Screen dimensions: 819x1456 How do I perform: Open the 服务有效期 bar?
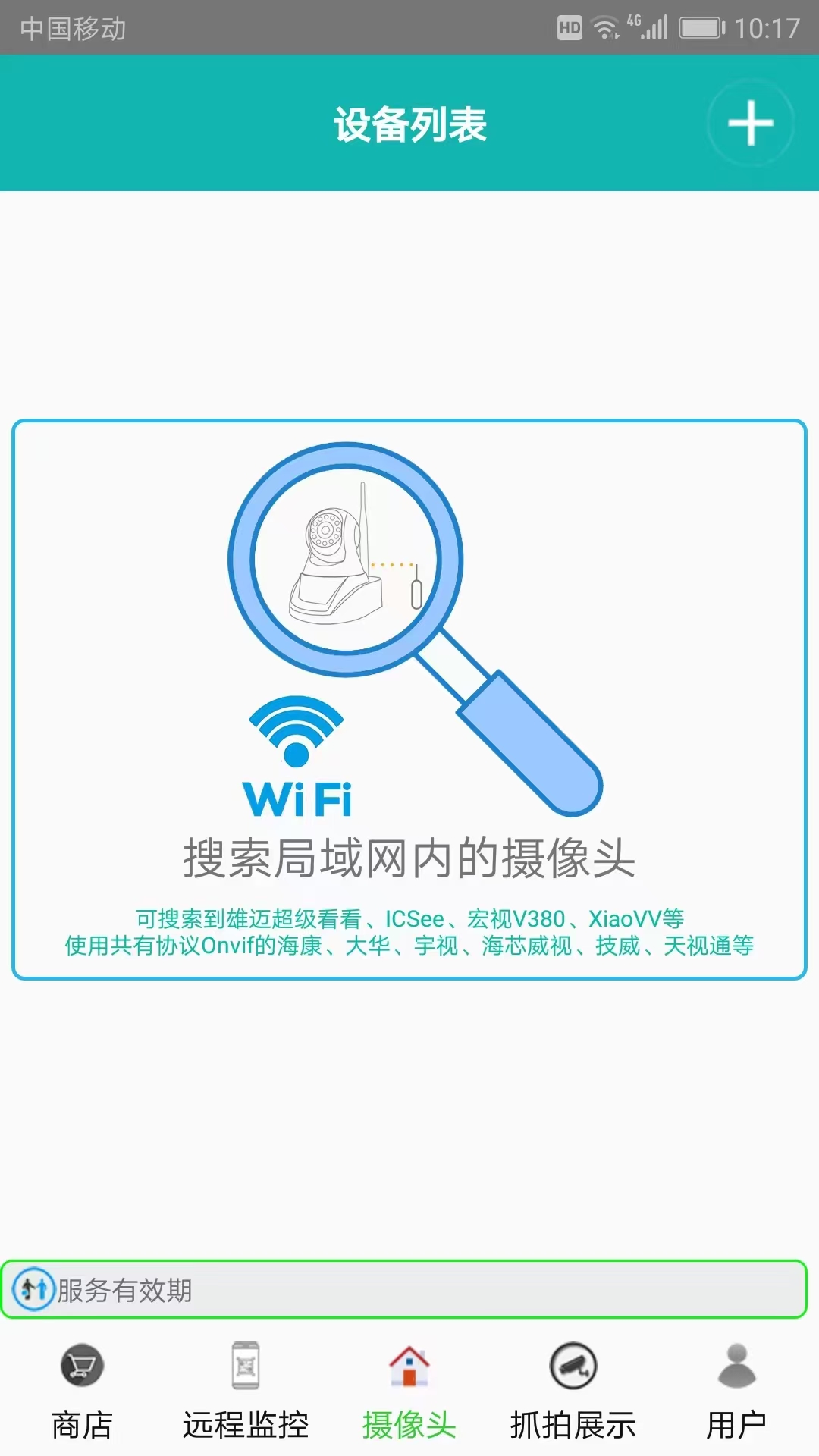[x=403, y=1289]
